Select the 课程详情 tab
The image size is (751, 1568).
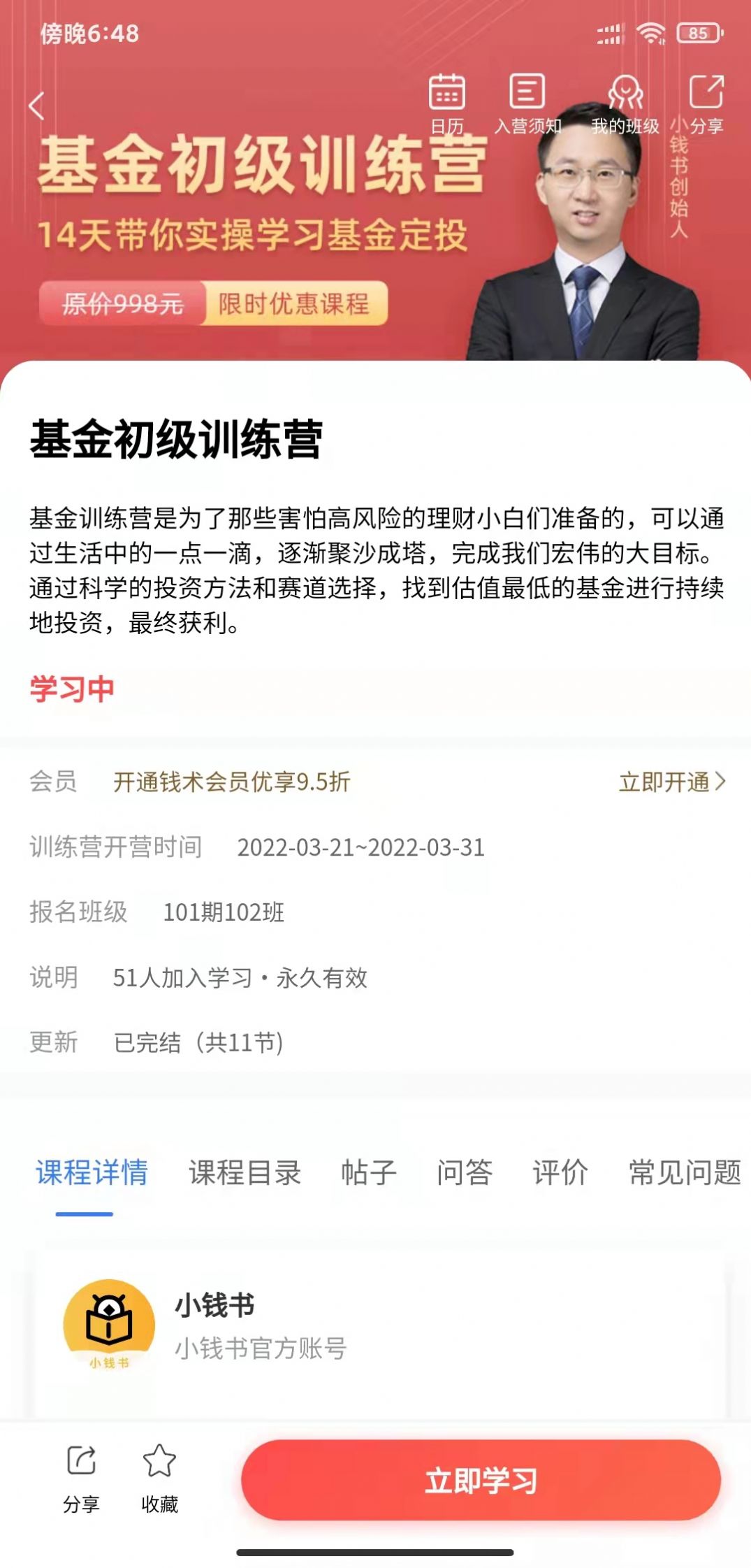point(92,1172)
